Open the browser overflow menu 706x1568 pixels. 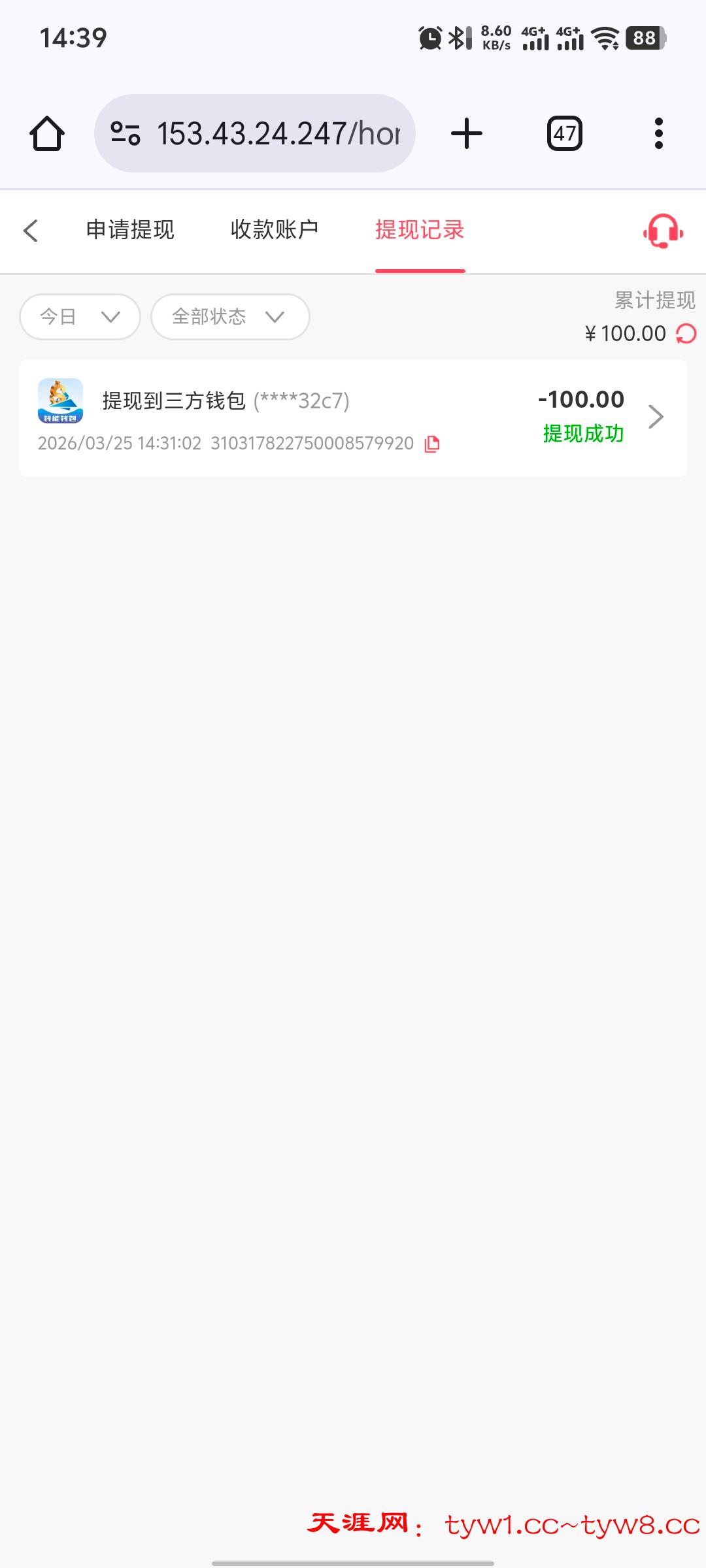pos(658,134)
